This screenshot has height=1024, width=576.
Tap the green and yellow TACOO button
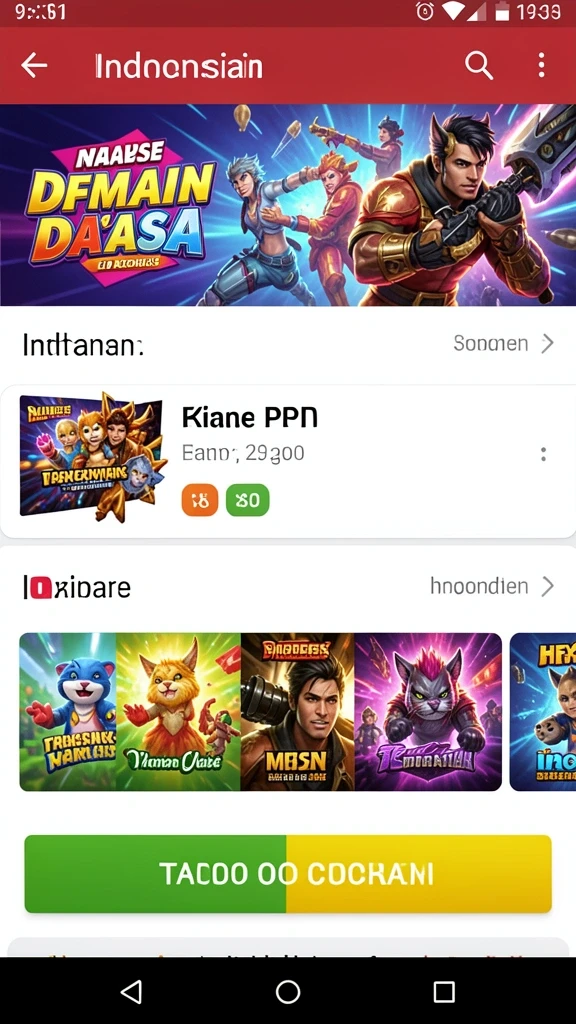(288, 874)
